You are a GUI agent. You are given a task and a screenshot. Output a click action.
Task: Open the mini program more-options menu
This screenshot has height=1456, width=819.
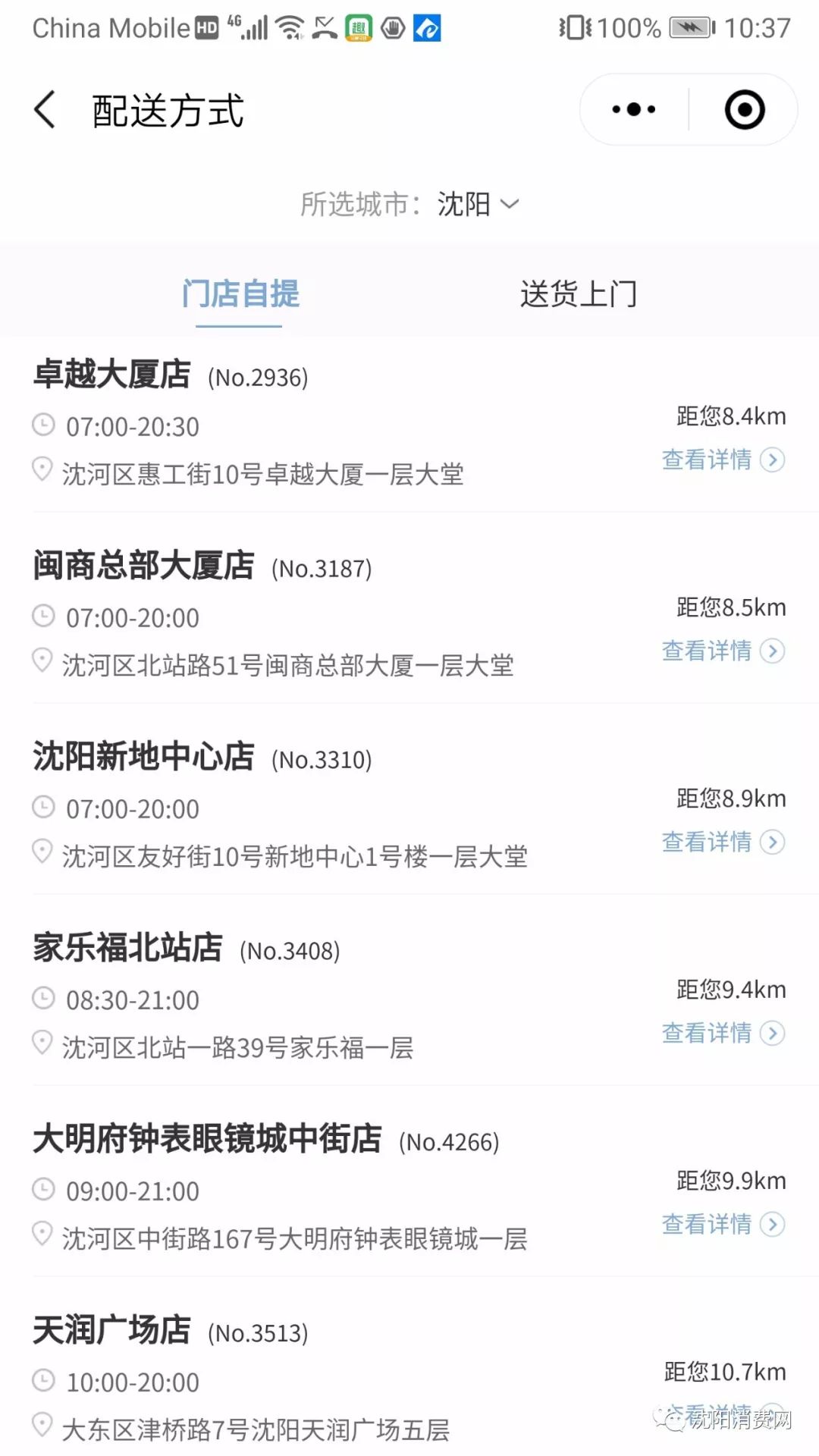(634, 110)
